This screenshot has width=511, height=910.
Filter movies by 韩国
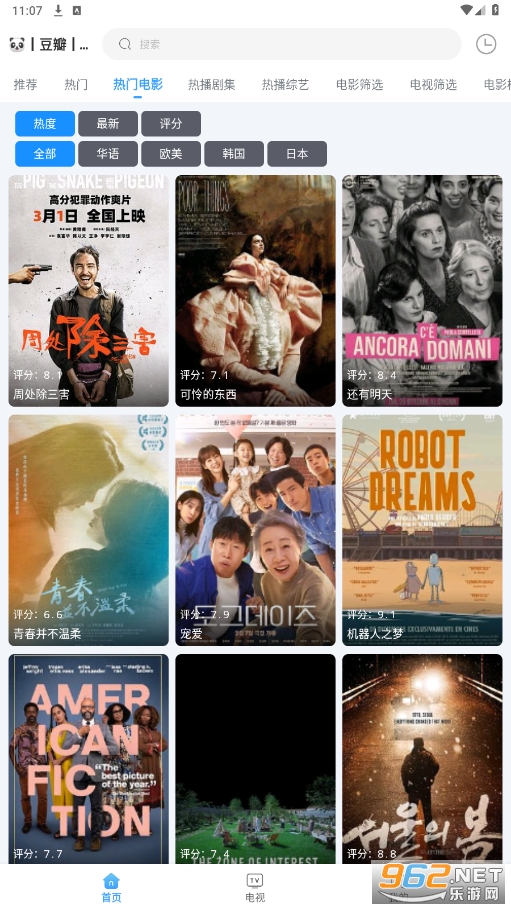pos(233,154)
